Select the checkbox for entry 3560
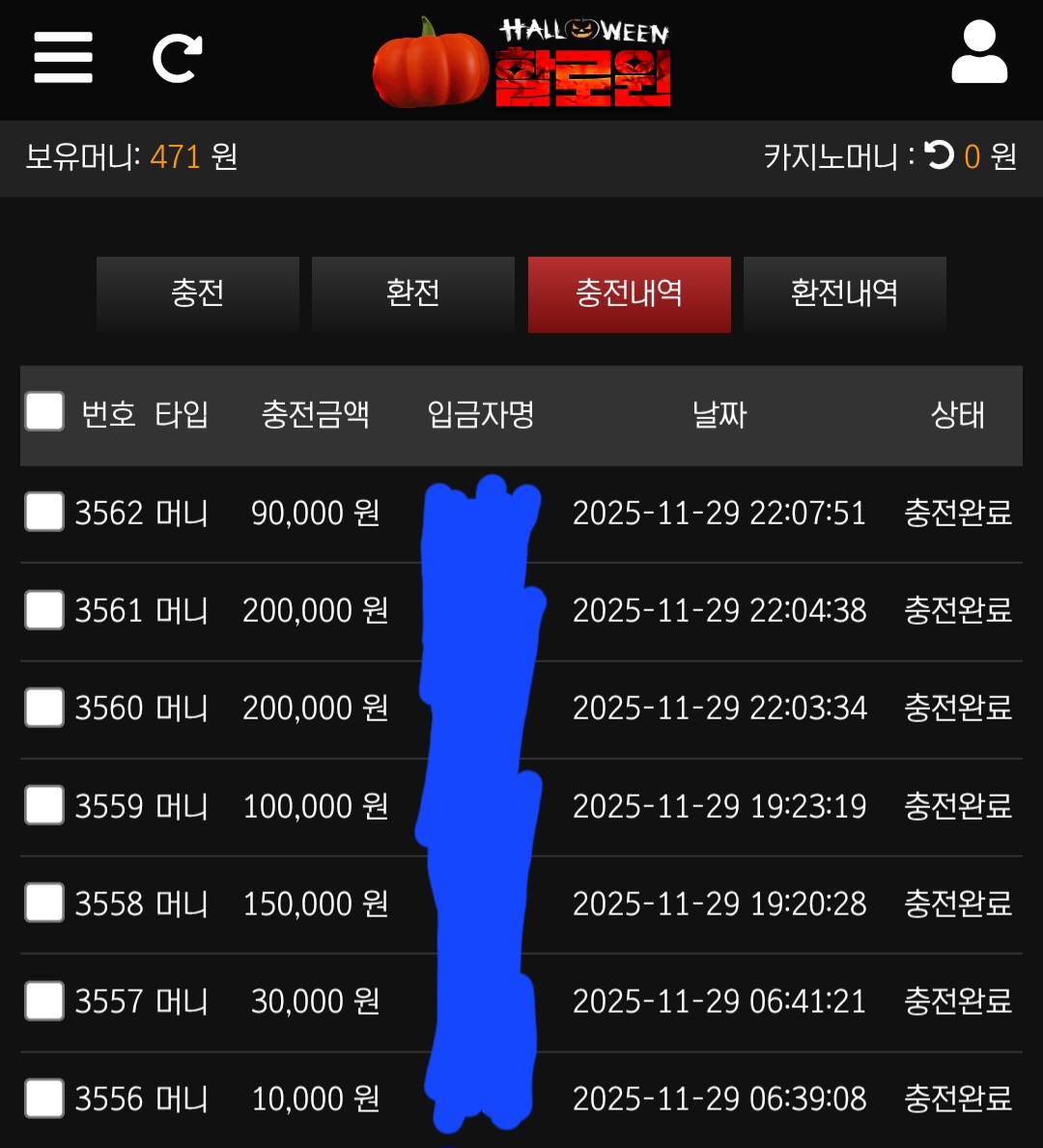 tap(44, 708)
